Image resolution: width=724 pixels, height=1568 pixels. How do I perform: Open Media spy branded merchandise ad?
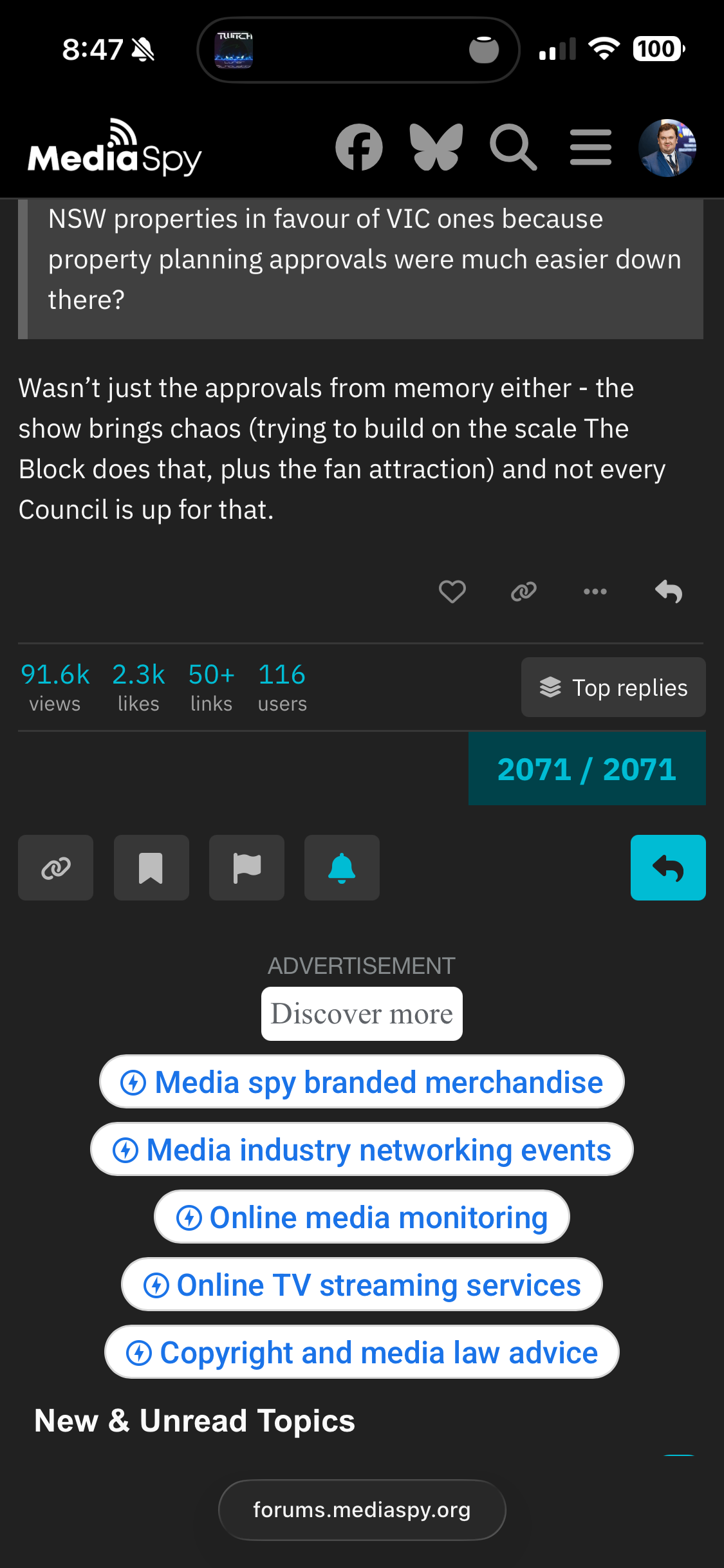(362, 1082)
